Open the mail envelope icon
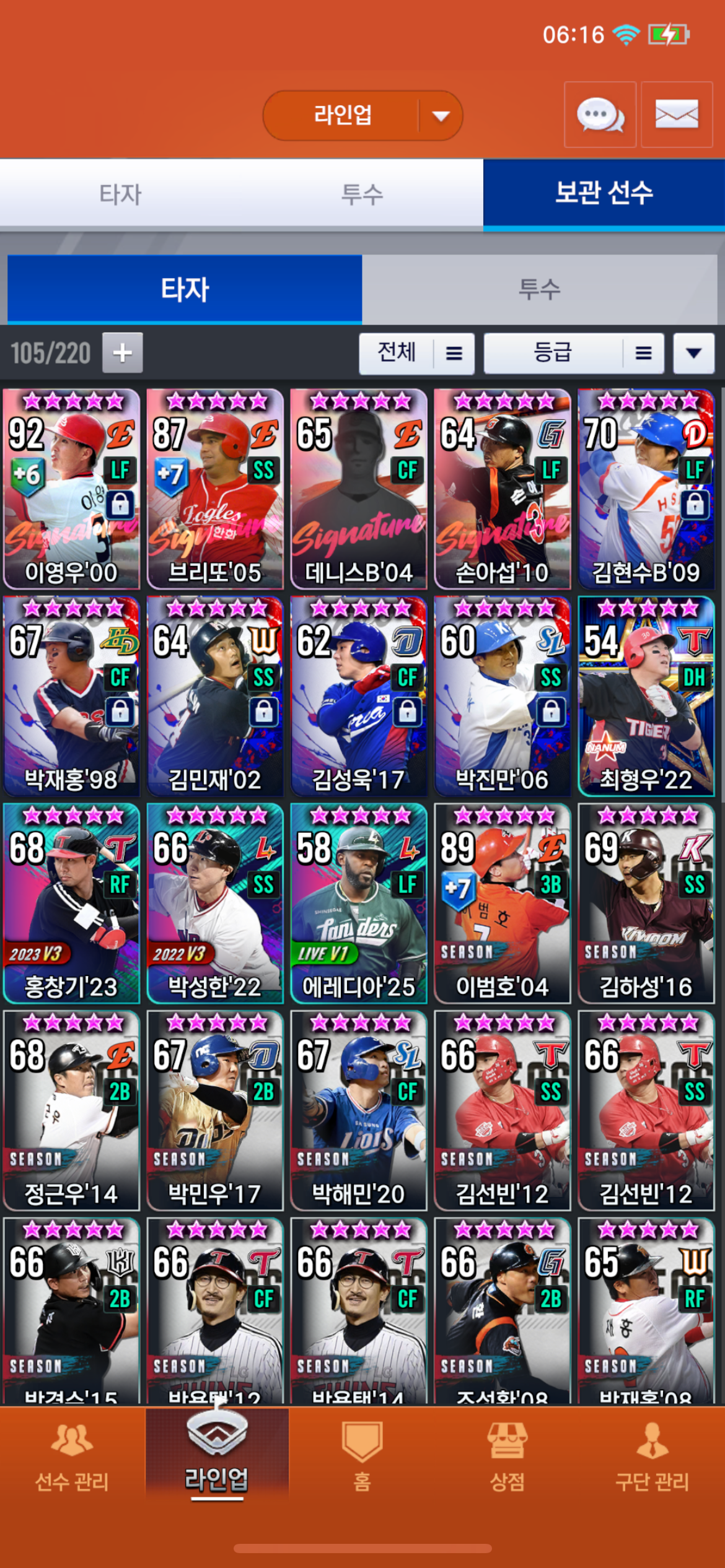This screenshot has width=725, height=1568. tap(677, 115)
